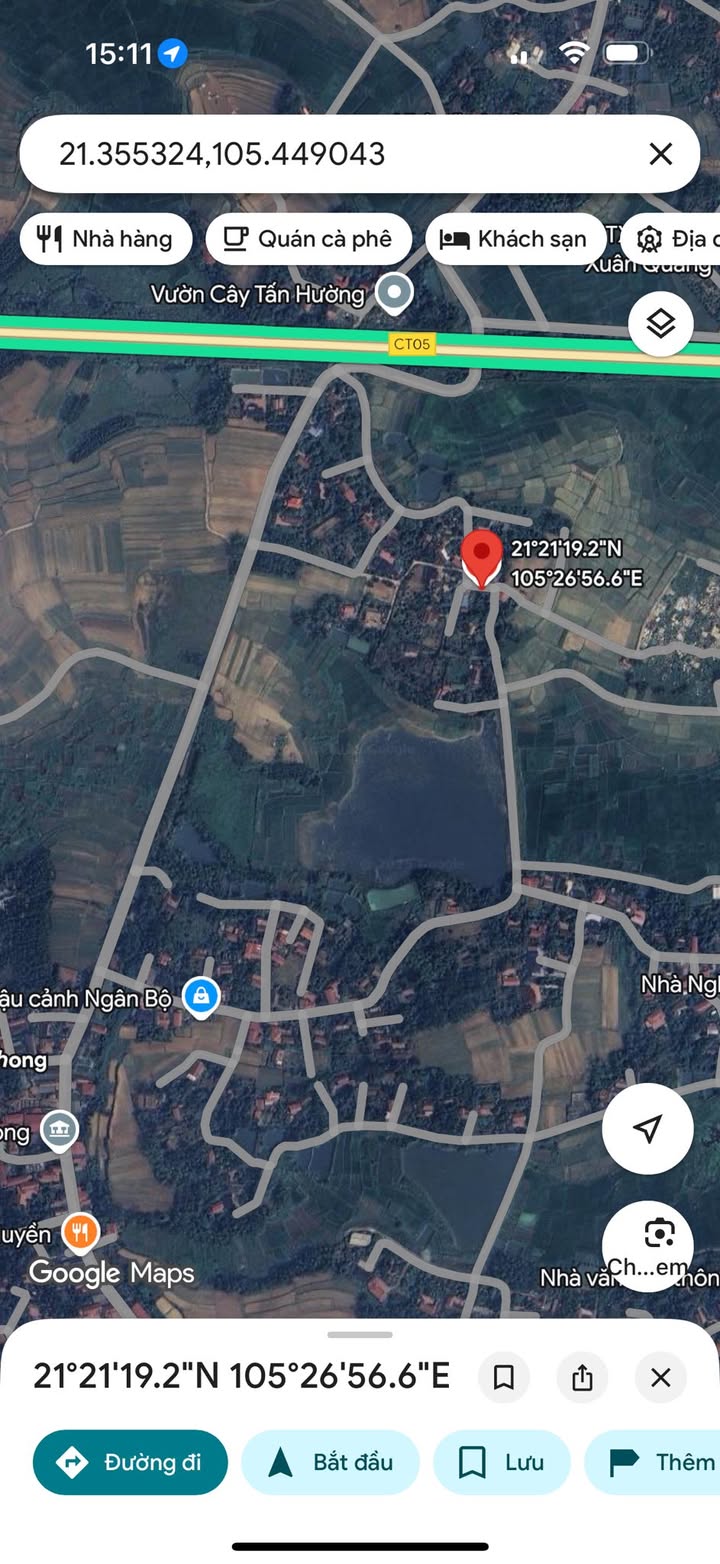Open Vườn Cây Tấn Hường place marker
This screenshot has width=720, height=1564.
coord(394,294)
